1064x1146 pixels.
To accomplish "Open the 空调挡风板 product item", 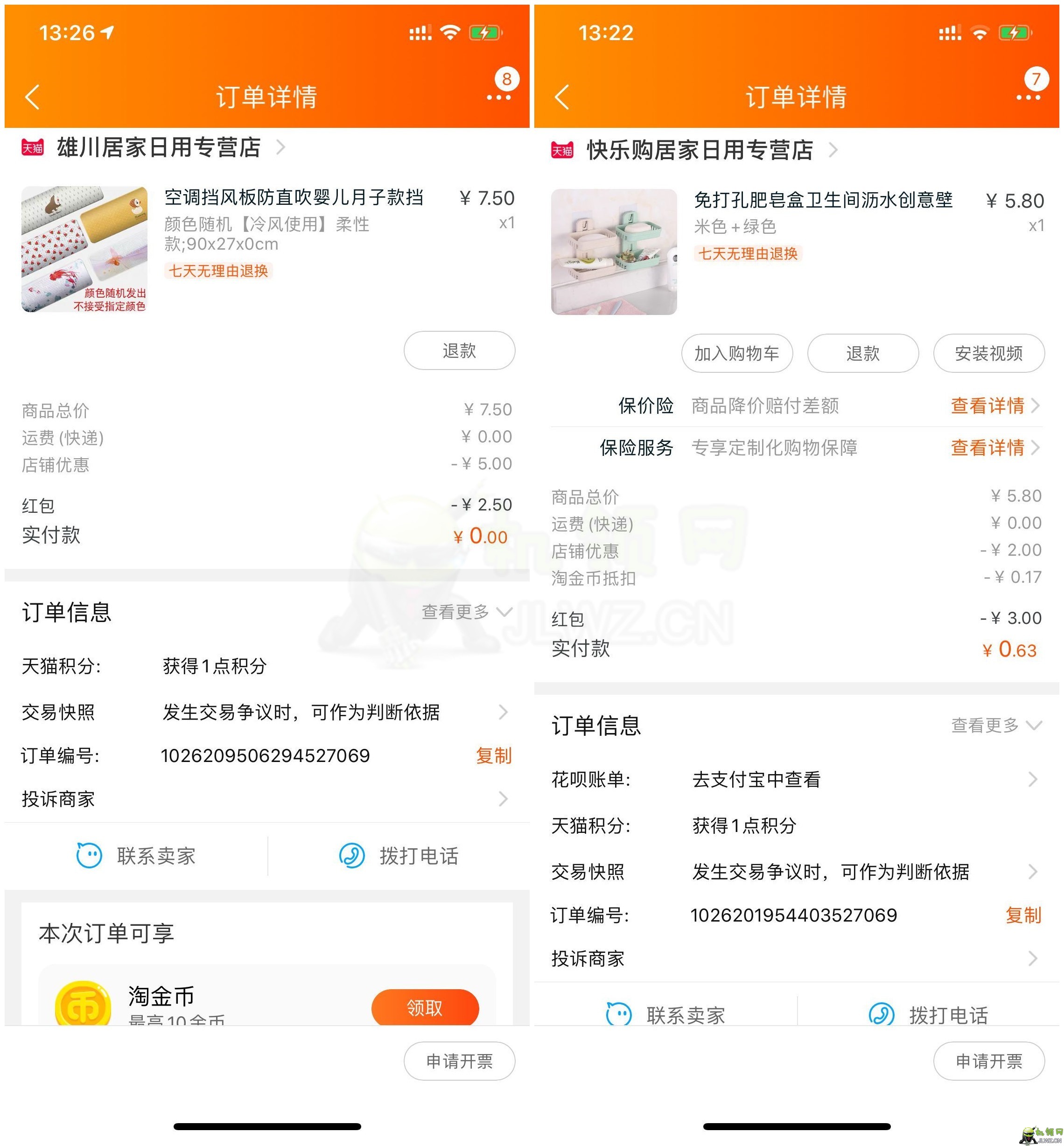I will [294, 197].
